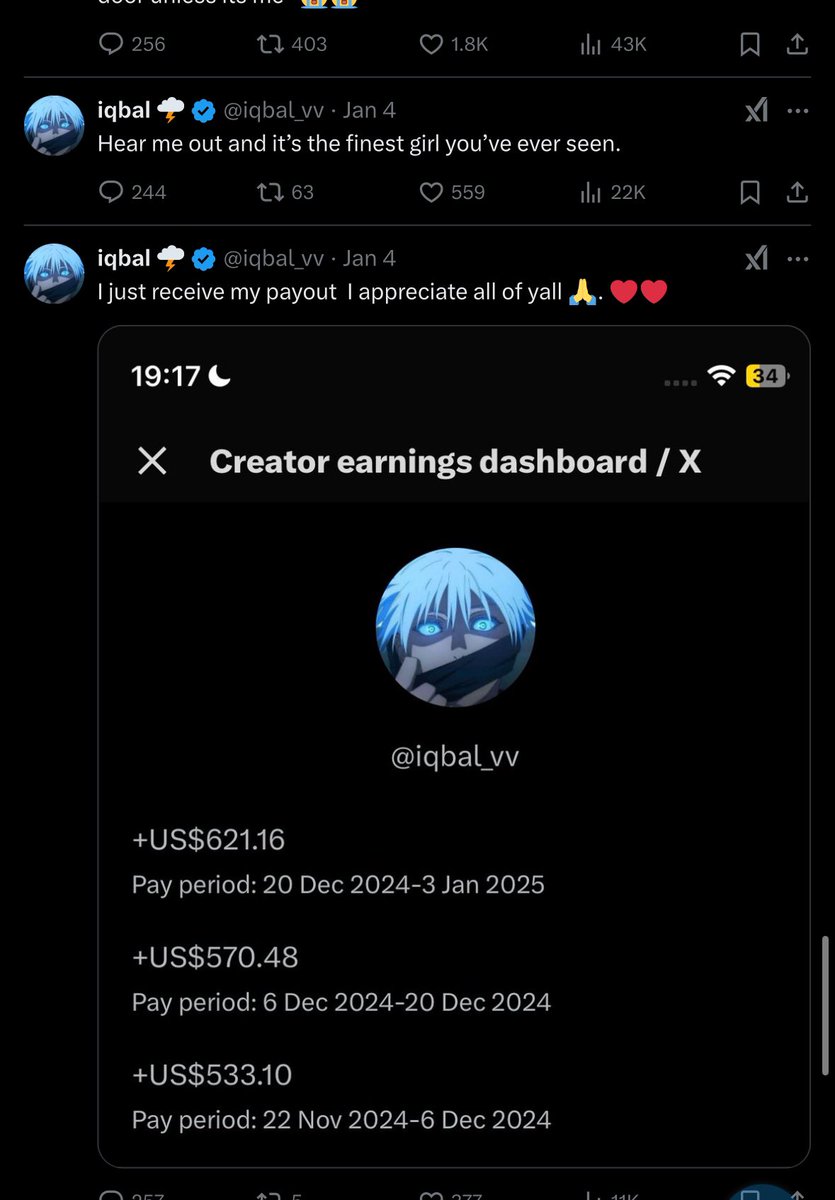Bookmark the post with 43K views
Screen dimensions: 835x1200
pyautogui.click(x=750, y=44)
